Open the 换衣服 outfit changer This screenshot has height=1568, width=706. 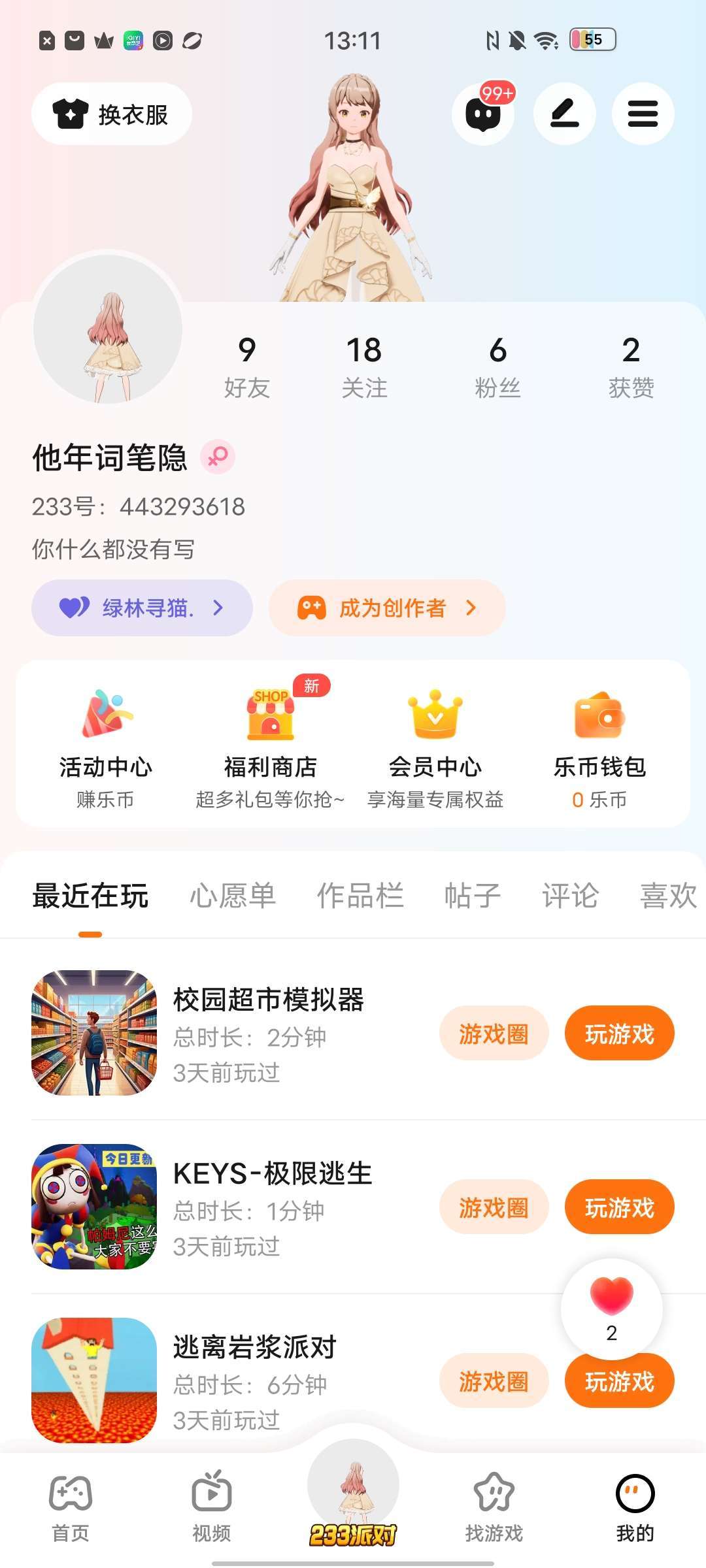tap(112, 114)
